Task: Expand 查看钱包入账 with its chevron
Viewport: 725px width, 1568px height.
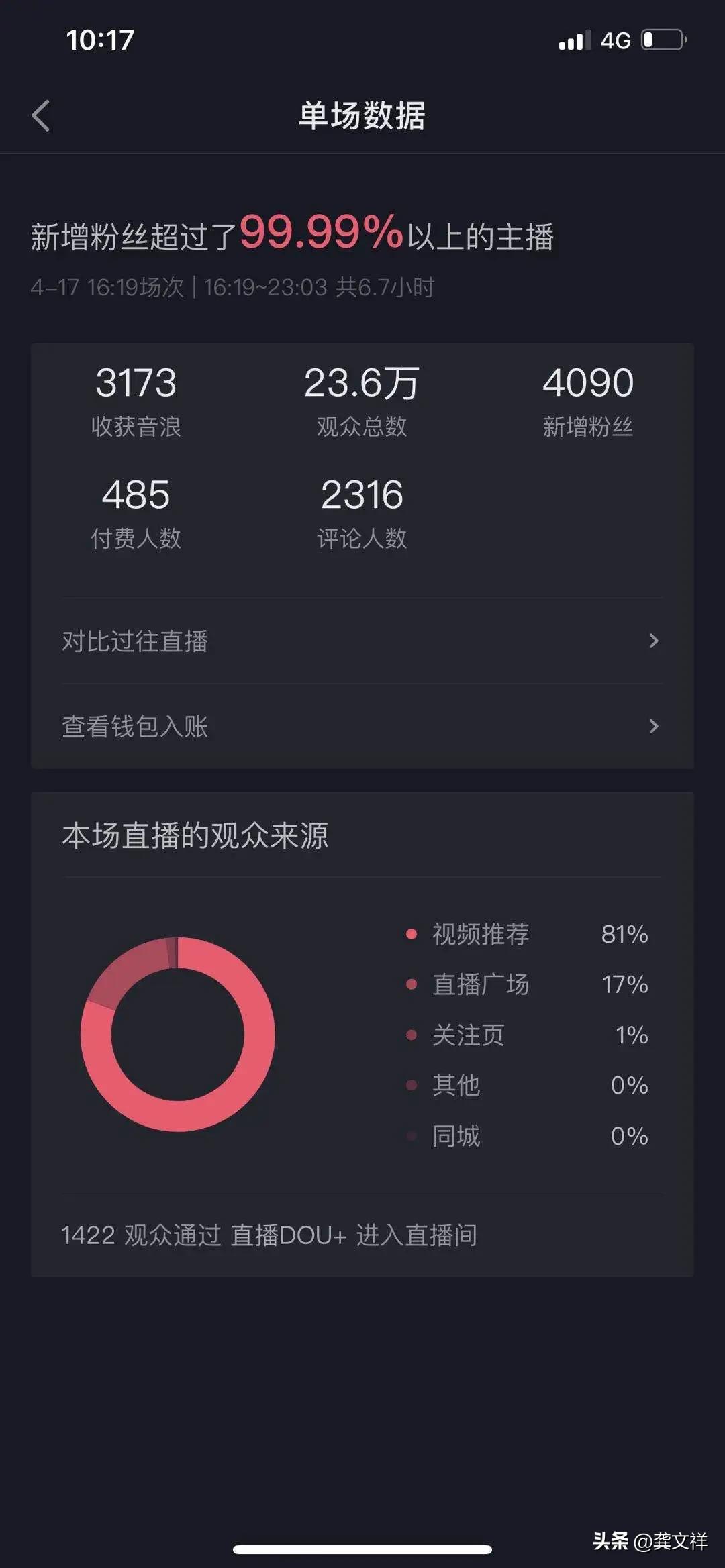Action: [652, 725]
